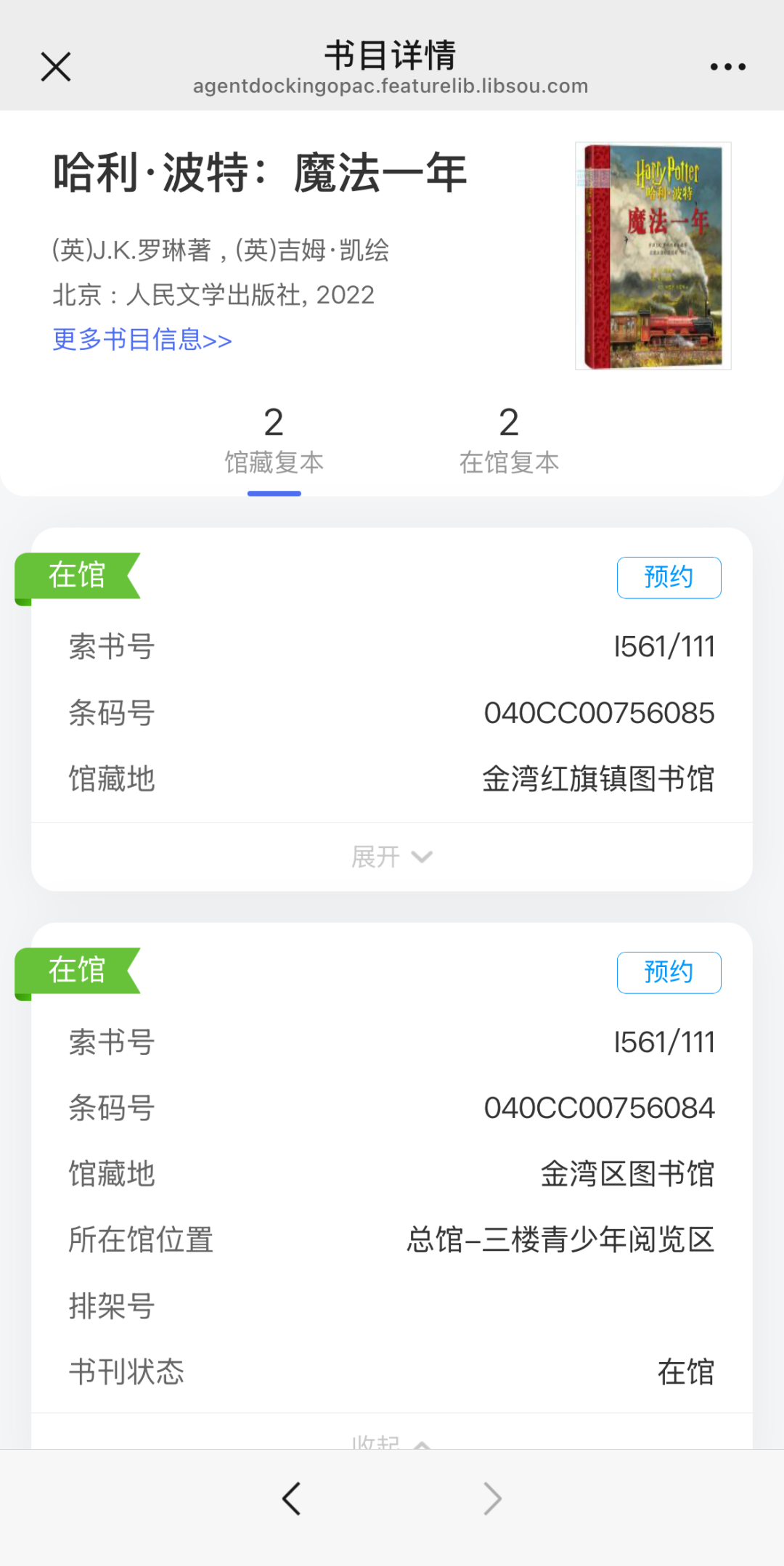784x1566 pixels.
Task: Close the 书目详情 page with the X icon
Action: 55,66
